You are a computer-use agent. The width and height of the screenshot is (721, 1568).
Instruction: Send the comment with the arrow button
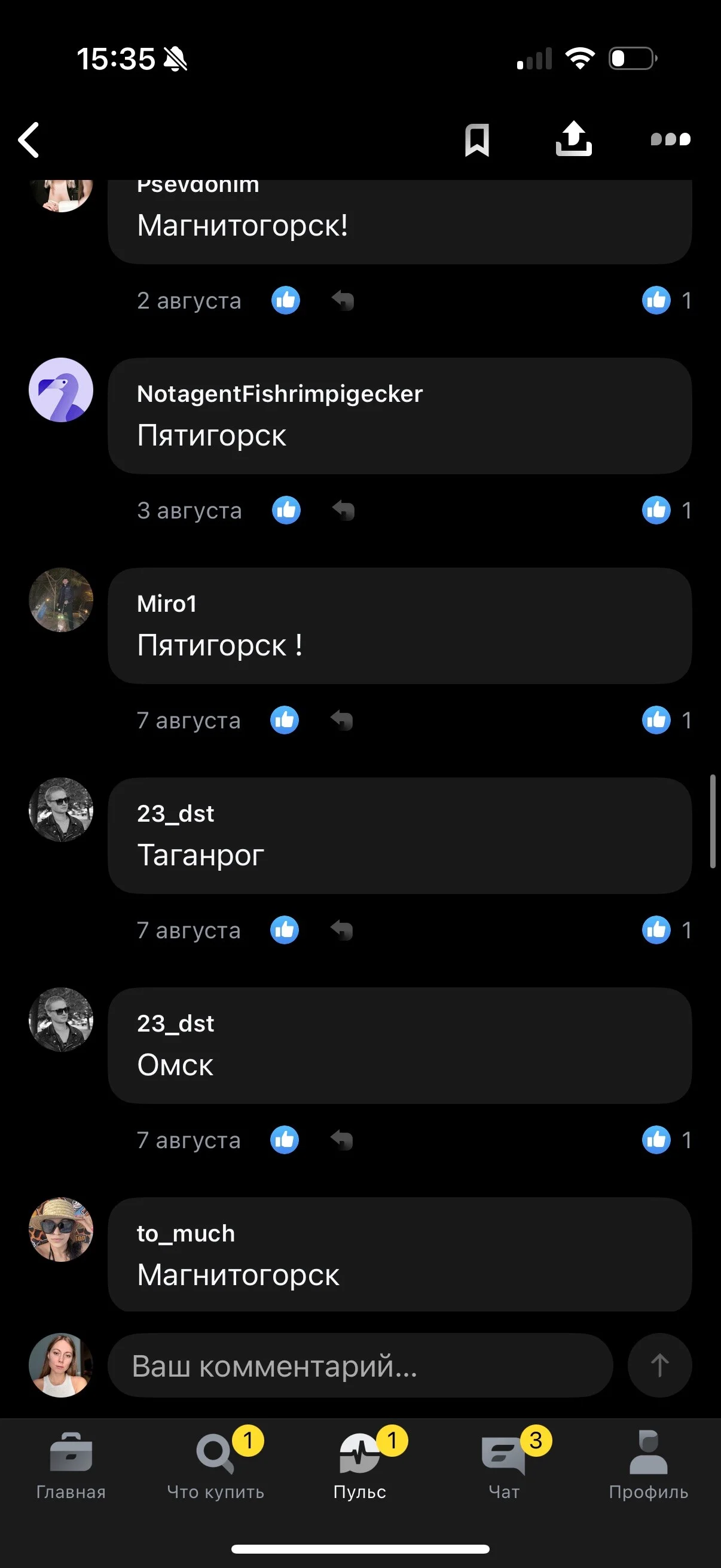pos(659,1365)
